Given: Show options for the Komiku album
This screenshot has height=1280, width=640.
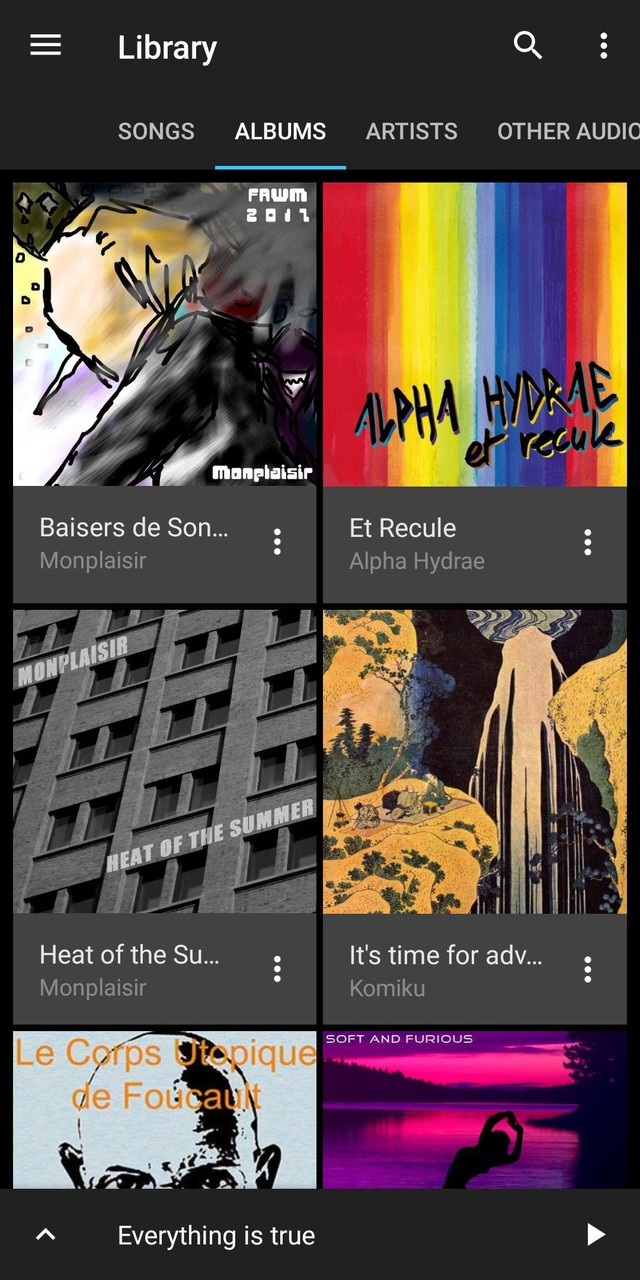Looking at the screenshot, I should pyautogui.click(x=587, y=968).
